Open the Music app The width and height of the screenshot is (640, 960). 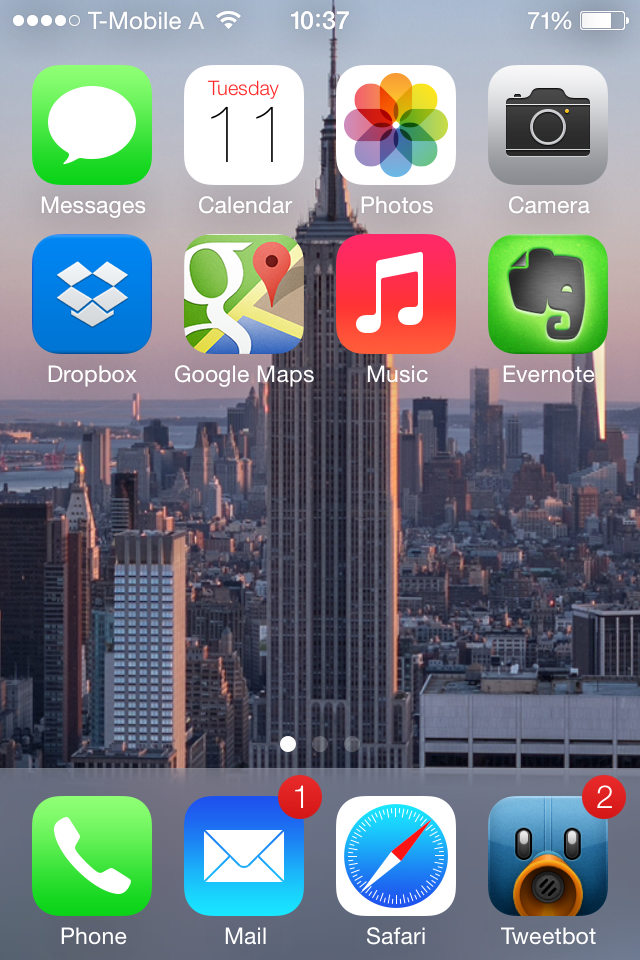point(396,294)
